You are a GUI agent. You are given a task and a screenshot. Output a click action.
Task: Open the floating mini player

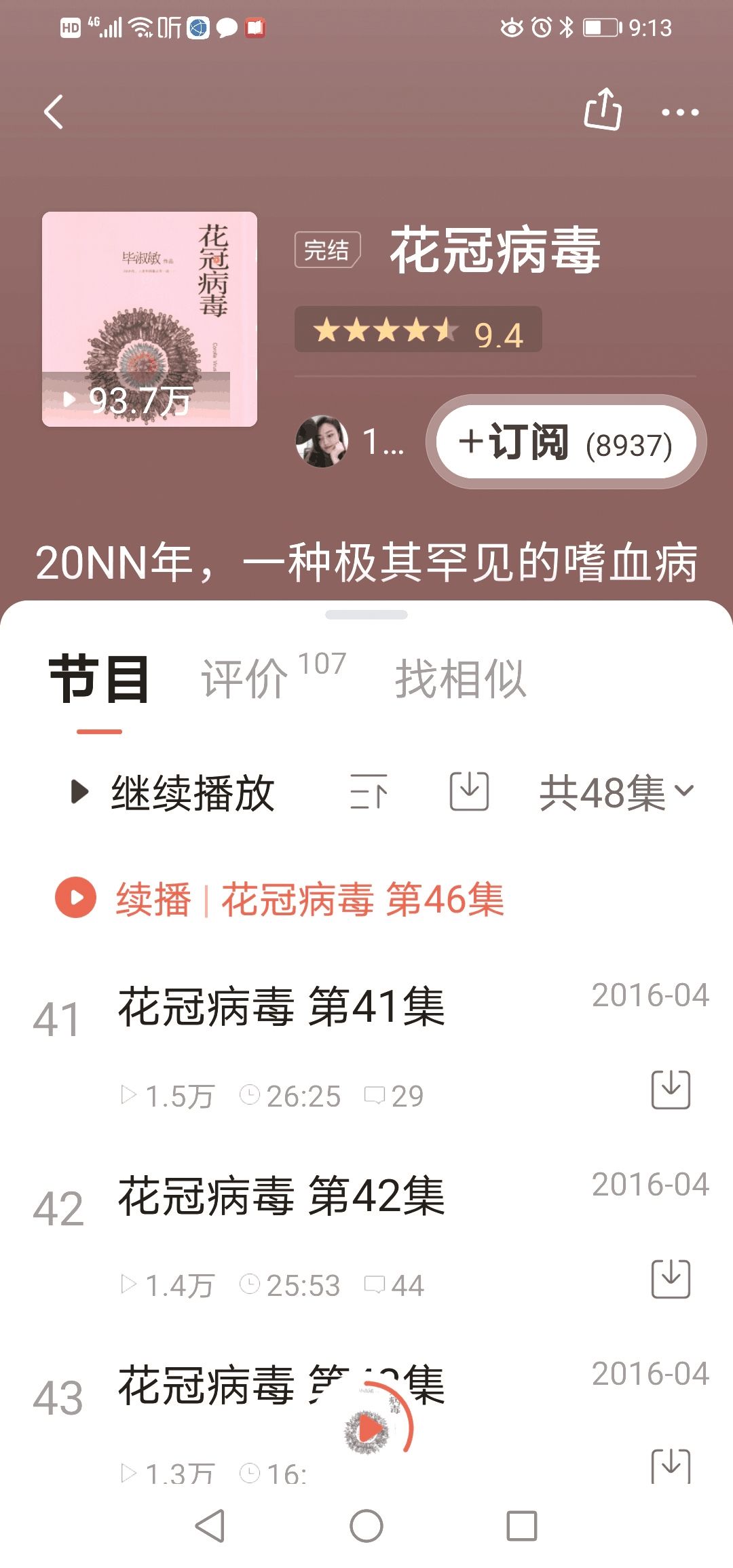(371, 1429)
